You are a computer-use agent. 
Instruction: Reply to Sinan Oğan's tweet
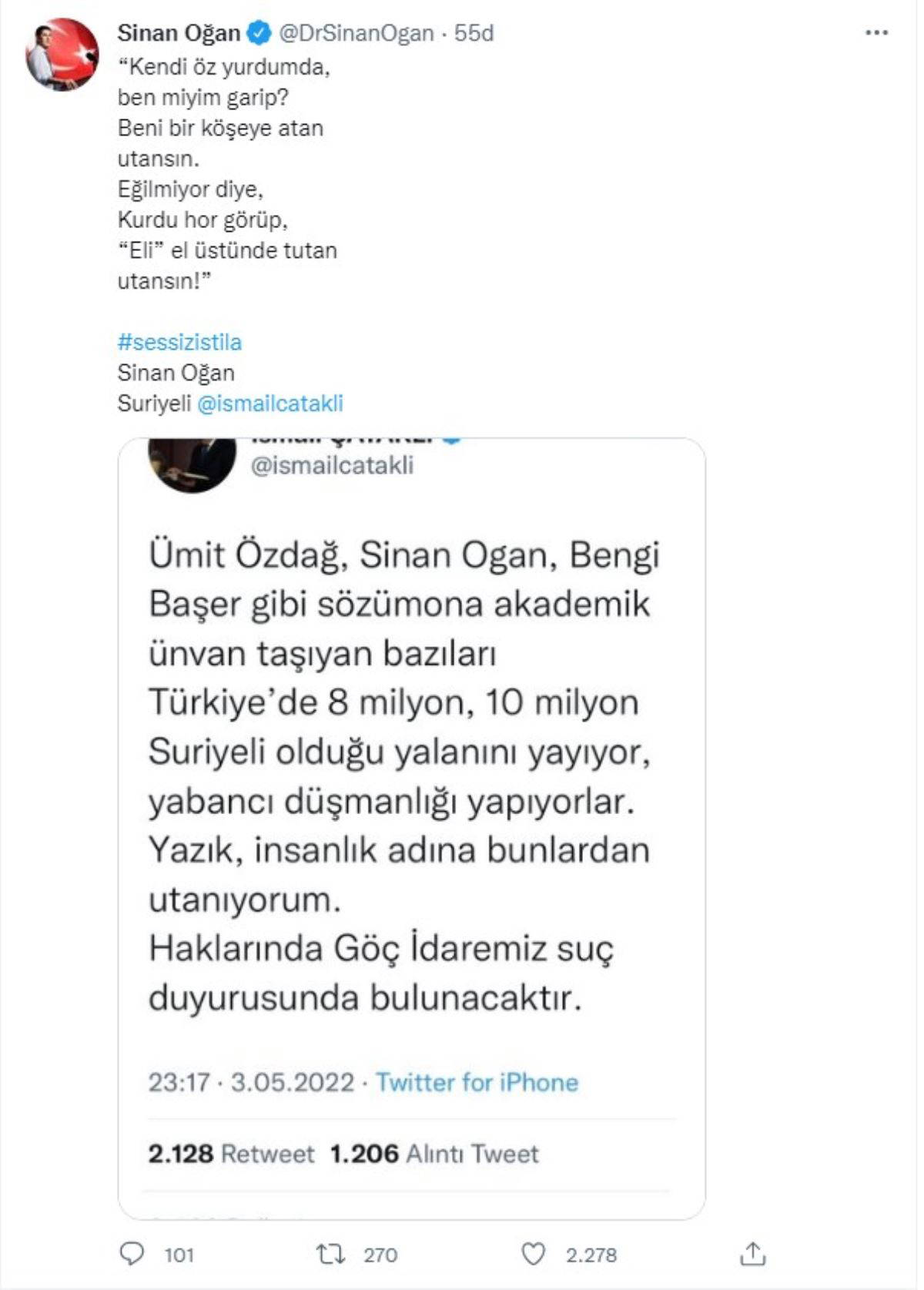click(132, 1254)
